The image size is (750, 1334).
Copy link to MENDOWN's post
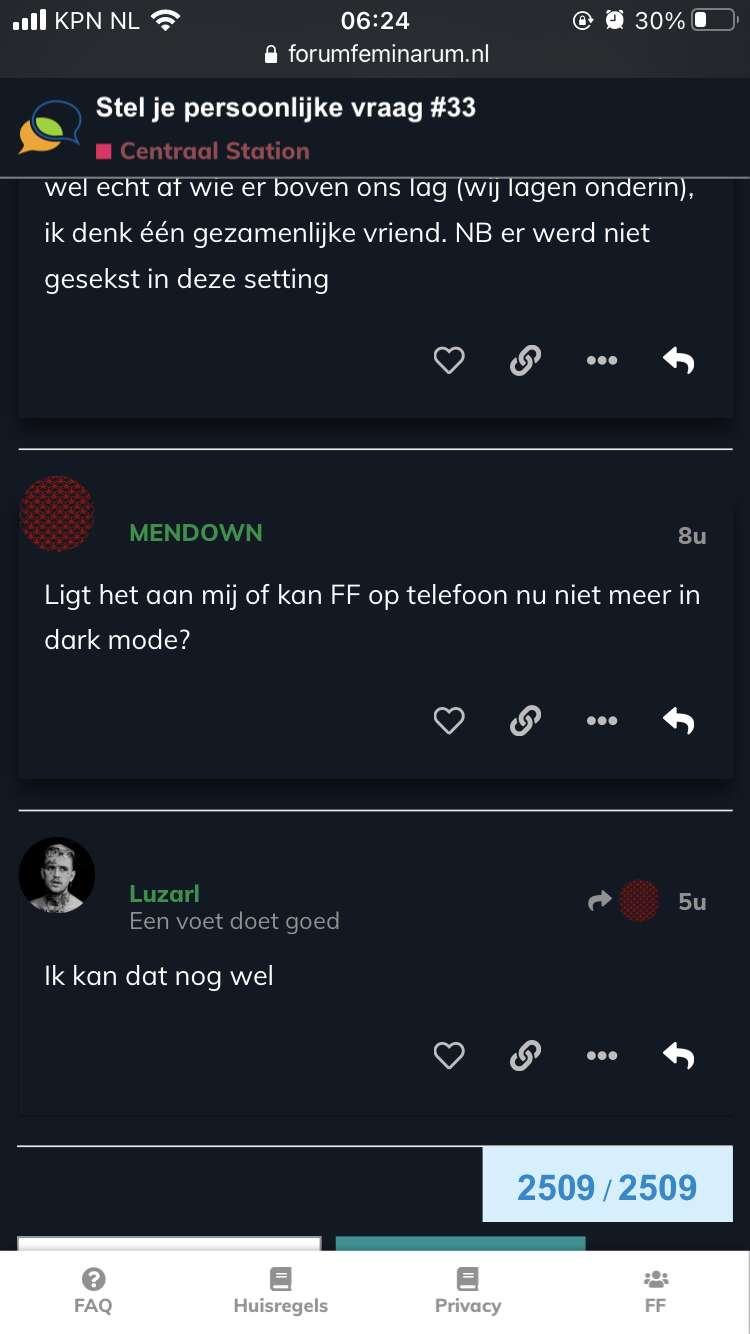(525, 720)
